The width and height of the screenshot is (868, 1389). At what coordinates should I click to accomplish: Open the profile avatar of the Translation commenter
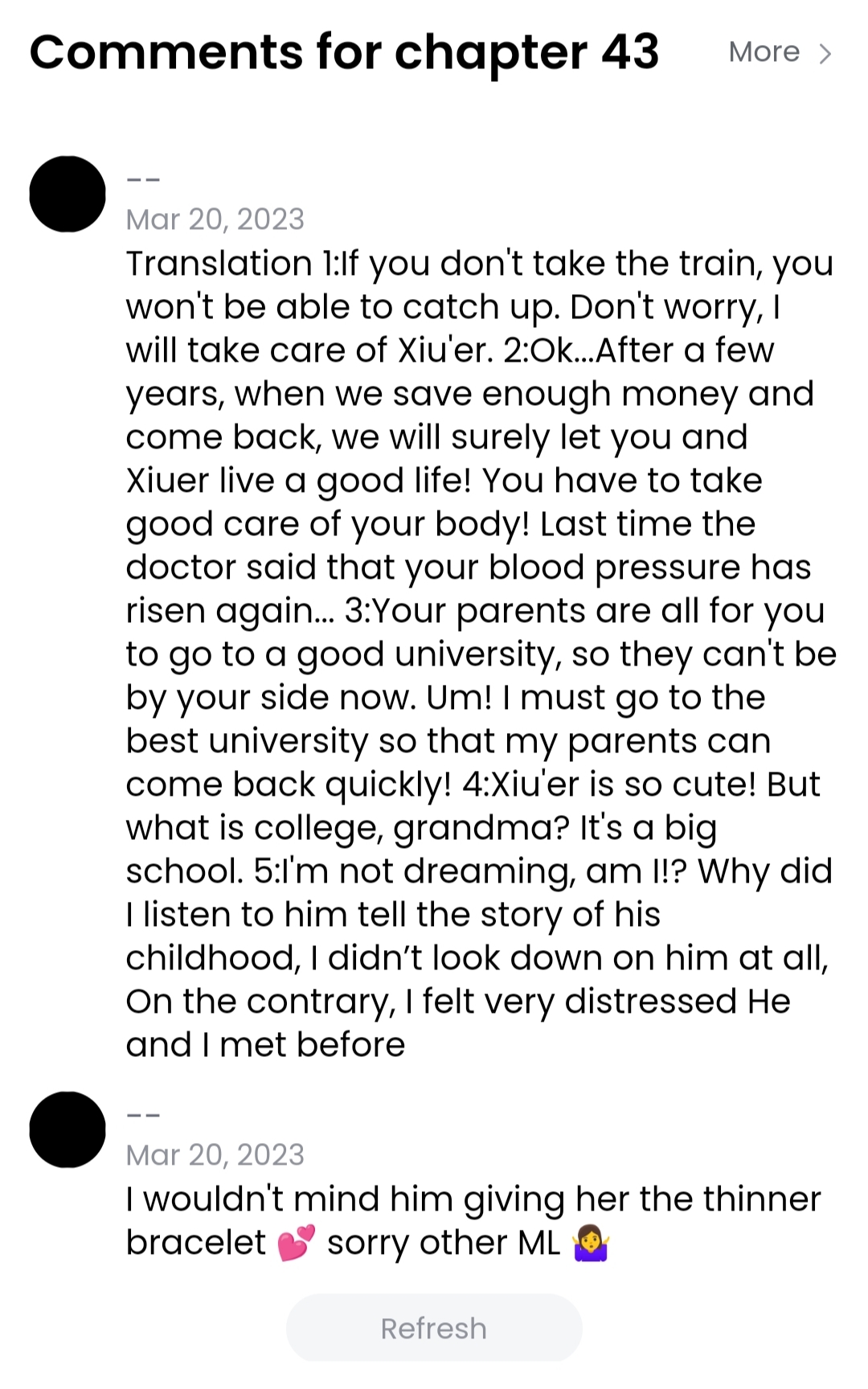tap(68, 194)
